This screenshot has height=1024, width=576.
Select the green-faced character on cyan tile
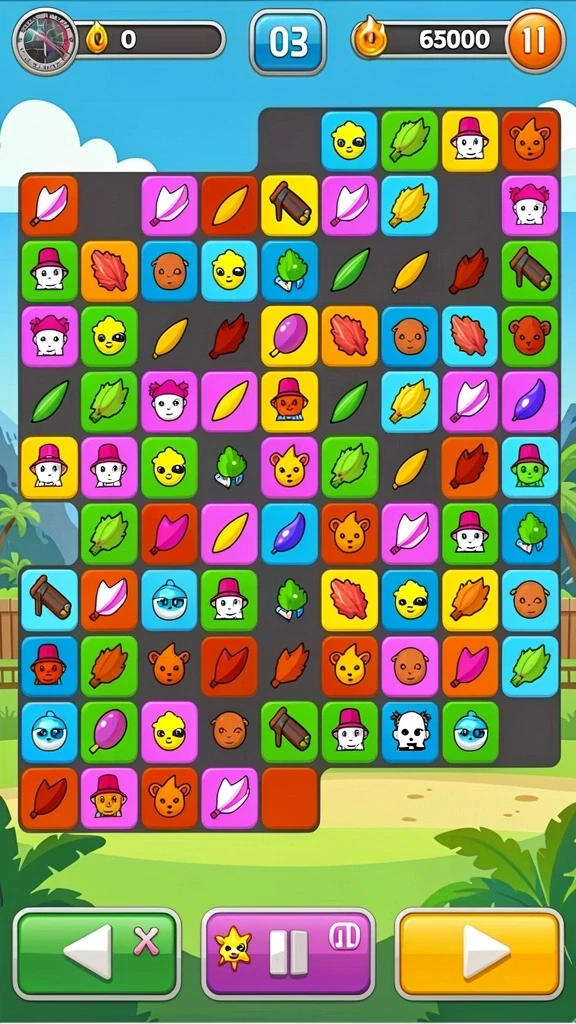(530, 468)
